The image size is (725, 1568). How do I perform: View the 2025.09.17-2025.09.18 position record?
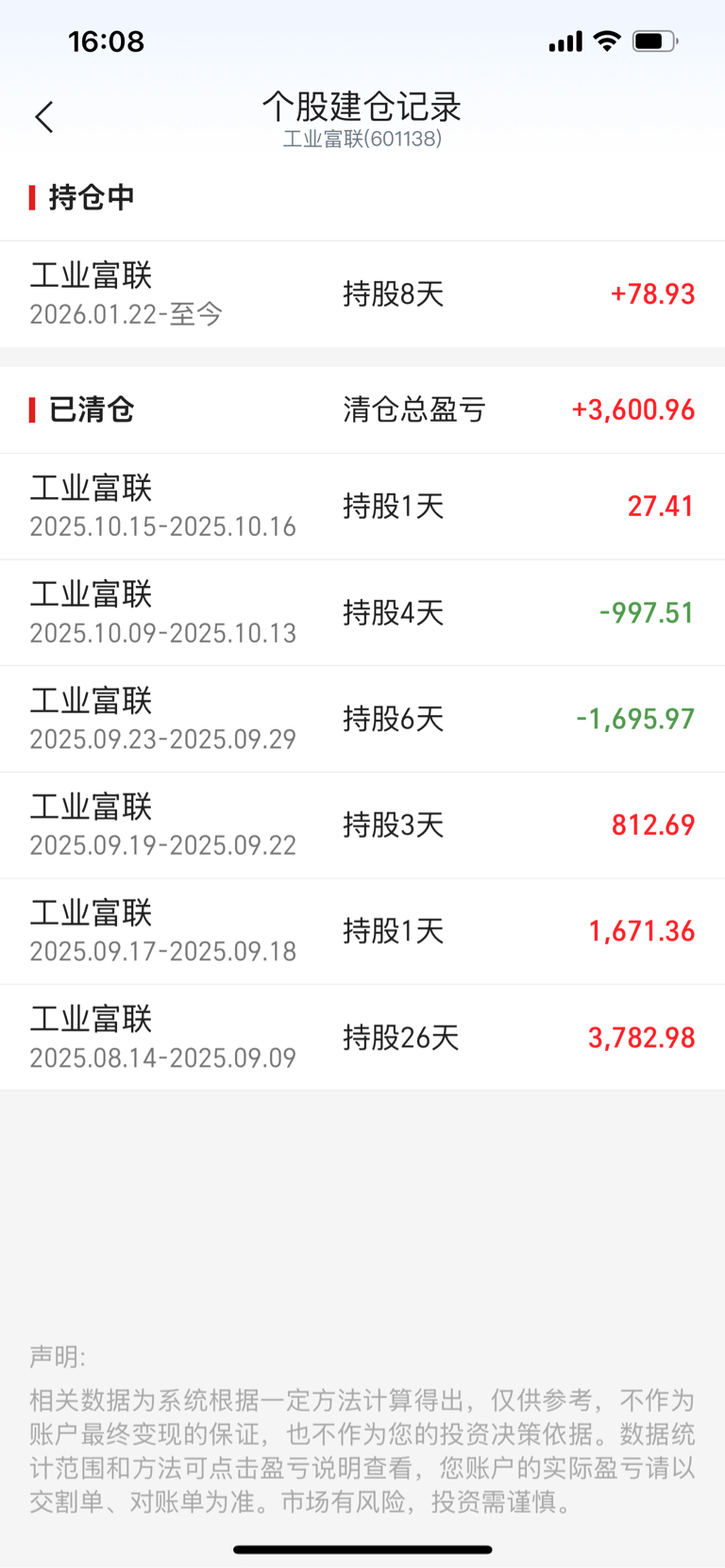[362, 931]
